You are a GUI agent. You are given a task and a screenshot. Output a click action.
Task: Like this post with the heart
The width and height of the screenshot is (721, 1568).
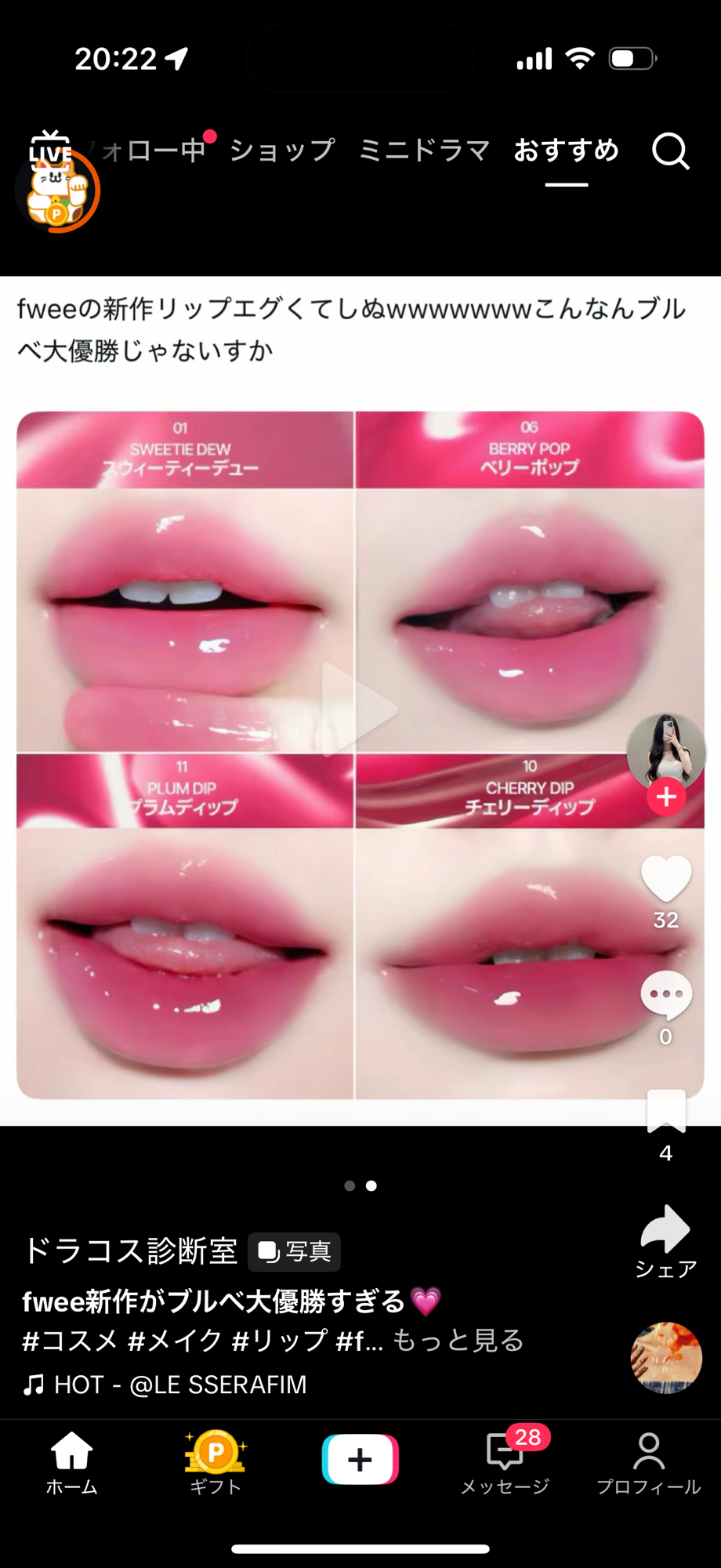pyautogui.click(x=666, y=878)
